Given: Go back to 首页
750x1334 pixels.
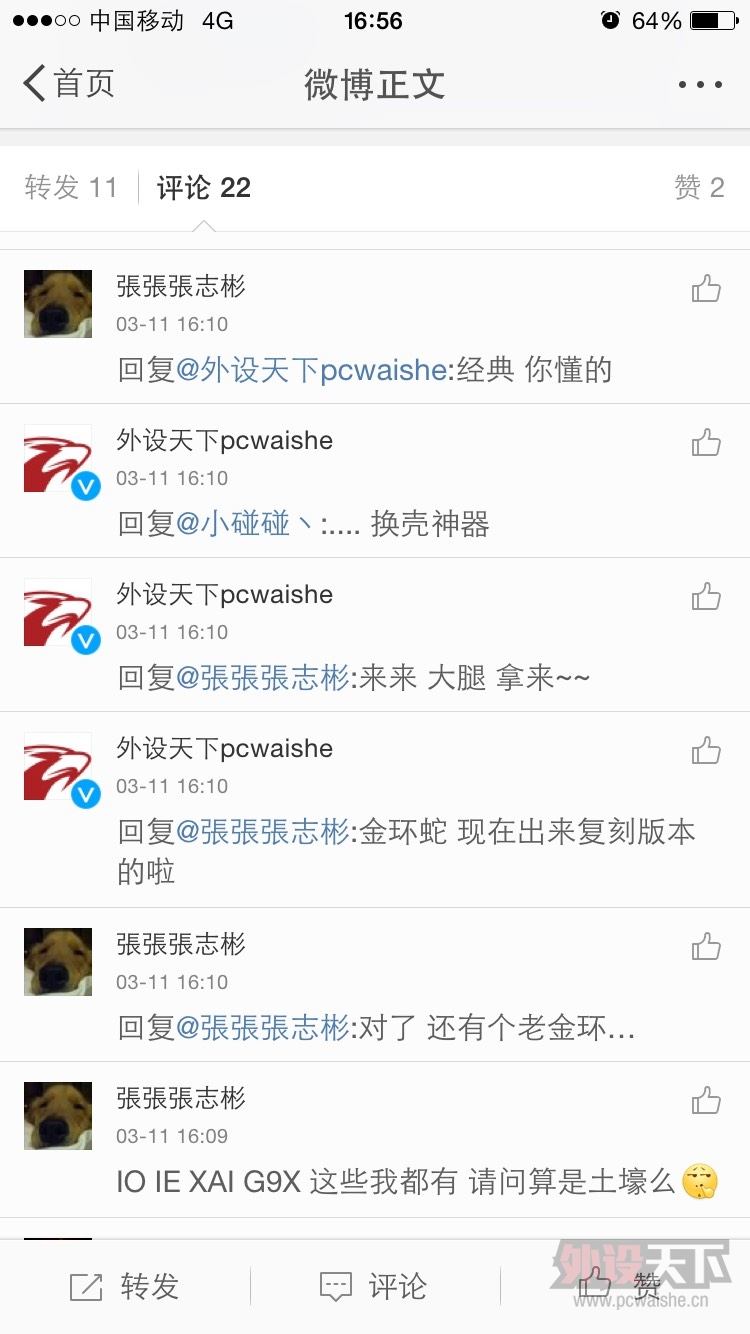Looking at the screenshot, I should [68, 84].
